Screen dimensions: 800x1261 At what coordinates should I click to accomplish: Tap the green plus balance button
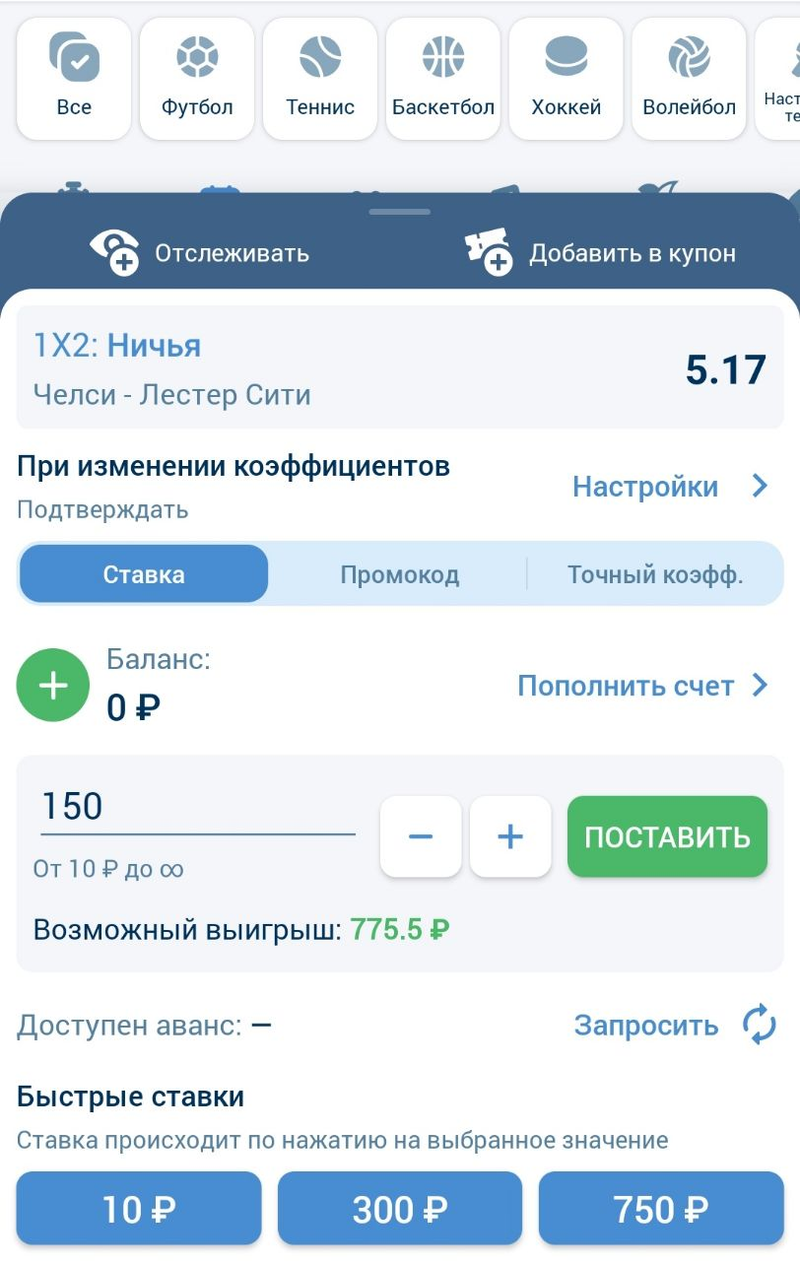point(53,685)
